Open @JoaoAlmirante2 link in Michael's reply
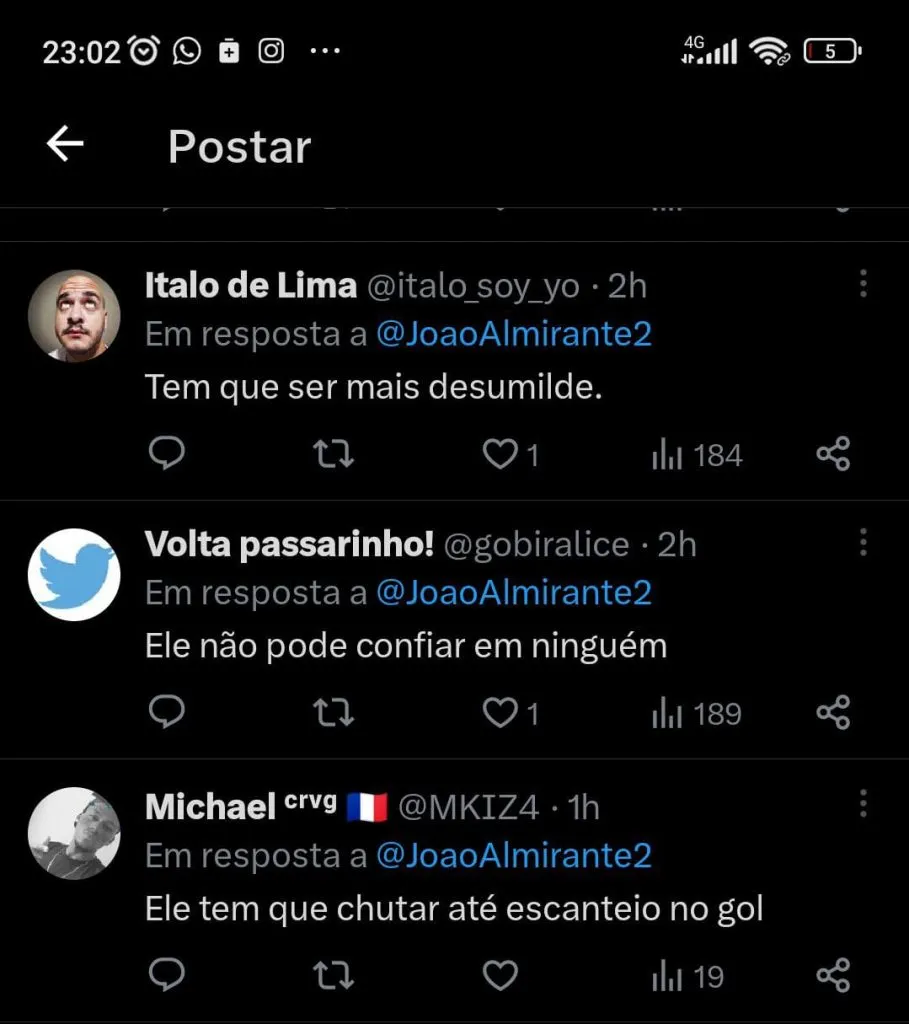This screenshot has height=1024, width=909. click(514, 856)
